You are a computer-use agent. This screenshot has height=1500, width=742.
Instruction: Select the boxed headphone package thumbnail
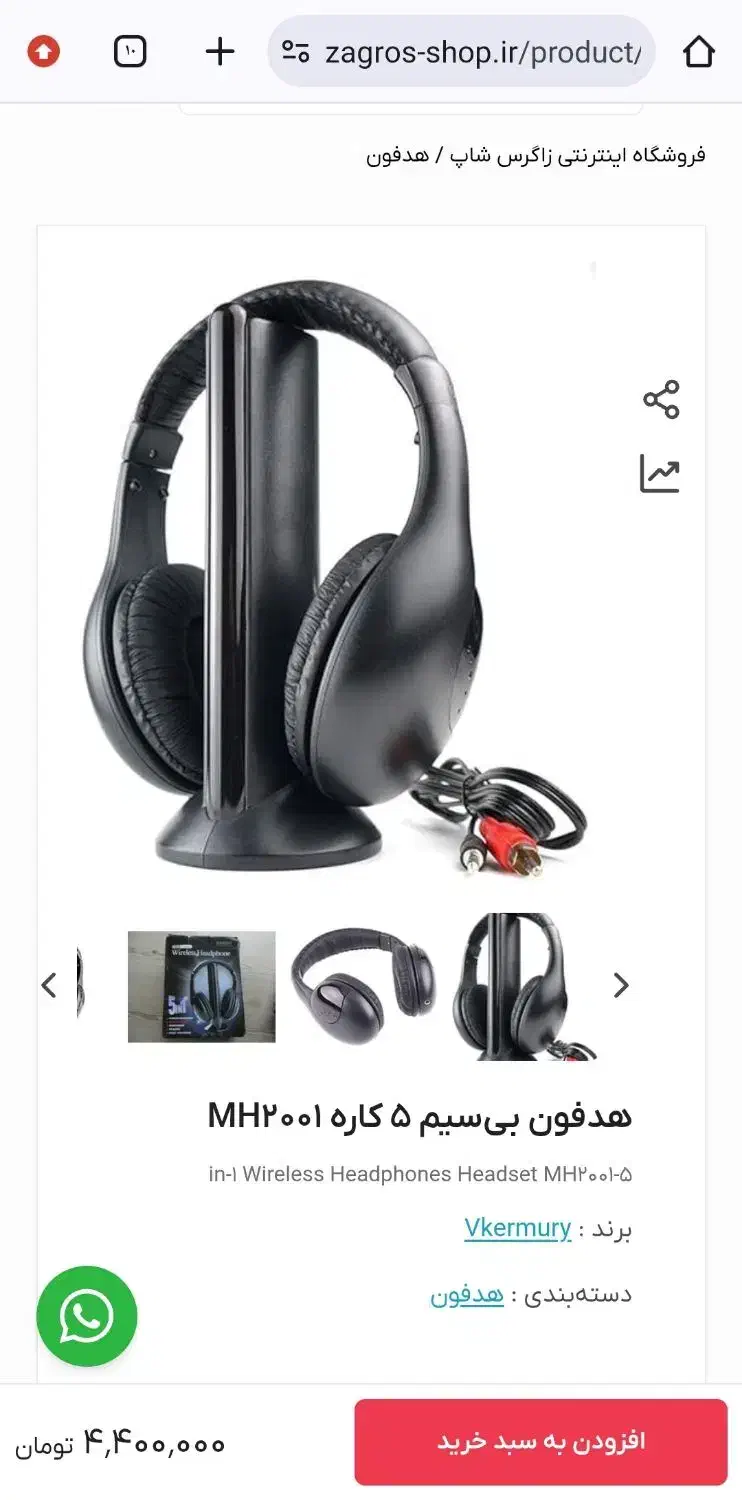tap(201, 986)
